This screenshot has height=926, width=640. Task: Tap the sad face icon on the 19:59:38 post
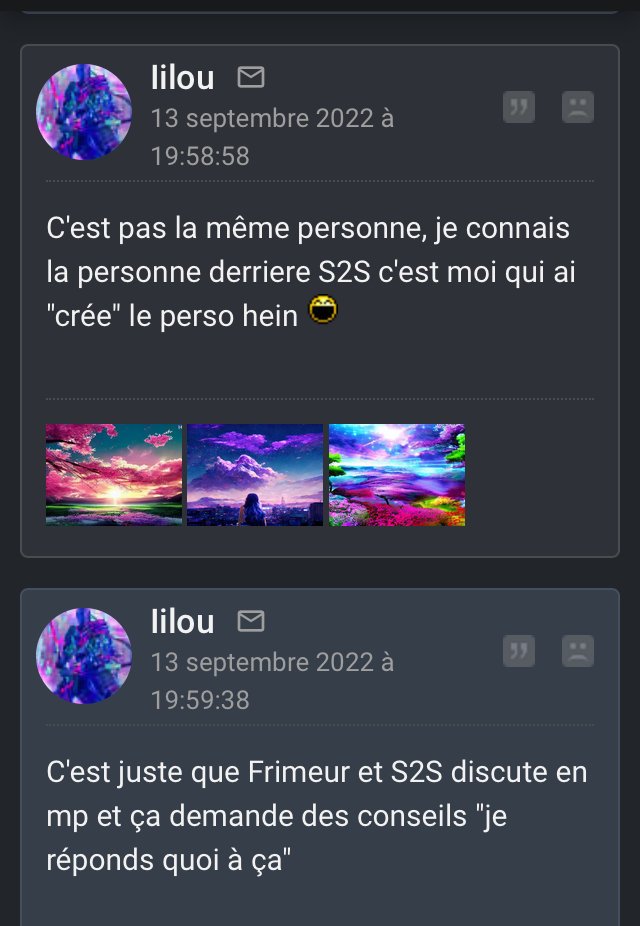[x=578, y=651]
